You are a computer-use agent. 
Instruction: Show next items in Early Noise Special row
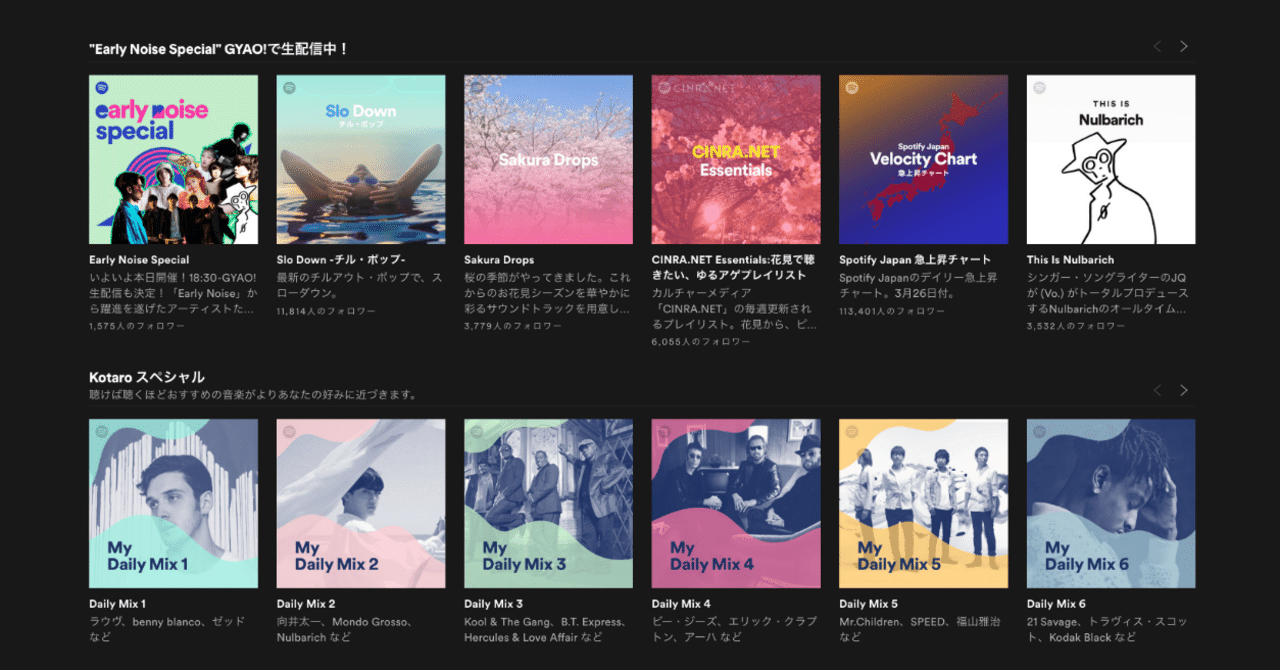coord(1184,46)
